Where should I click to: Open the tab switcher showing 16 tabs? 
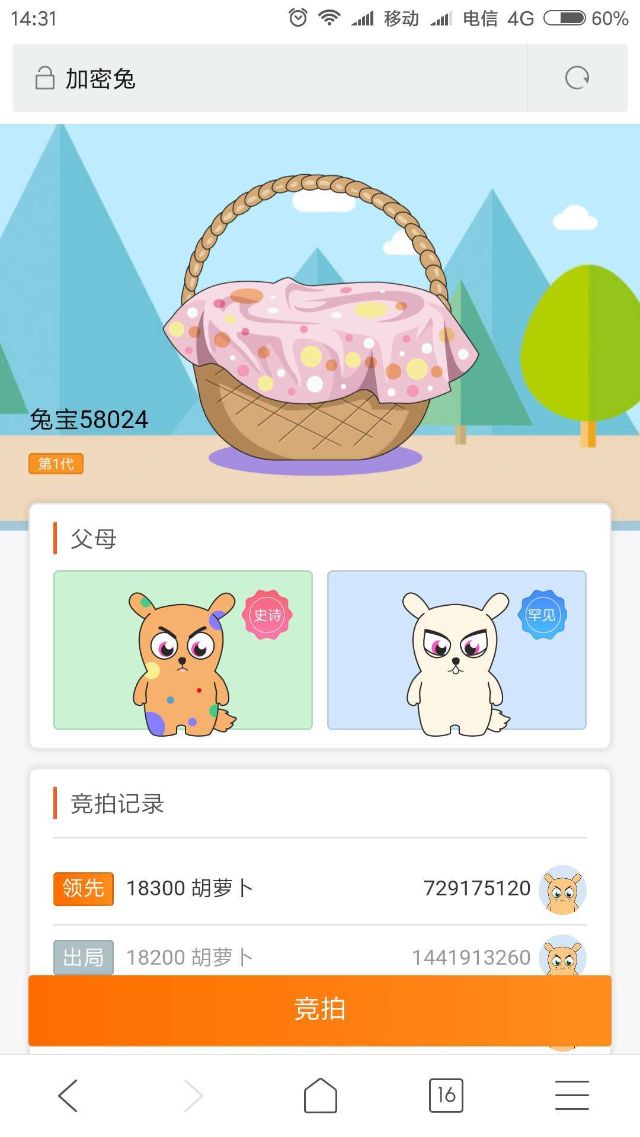tap(446, 1096)
